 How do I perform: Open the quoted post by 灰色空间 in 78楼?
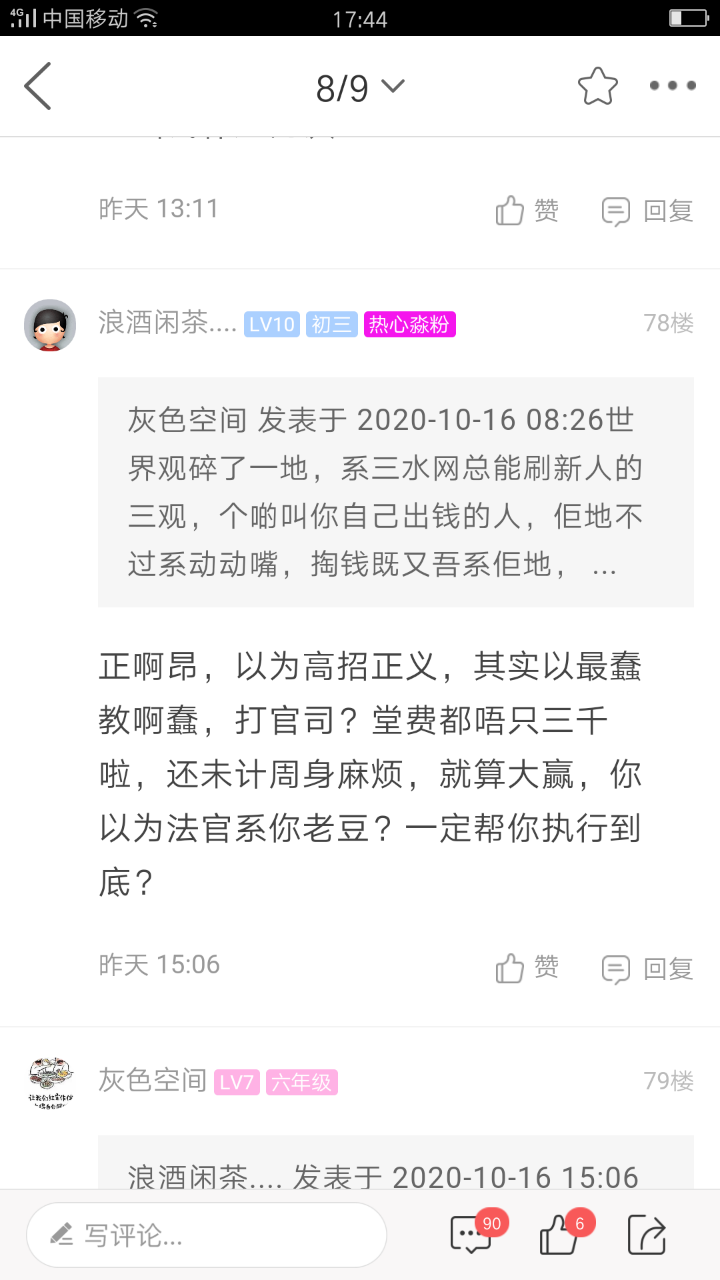click(395, 491)
